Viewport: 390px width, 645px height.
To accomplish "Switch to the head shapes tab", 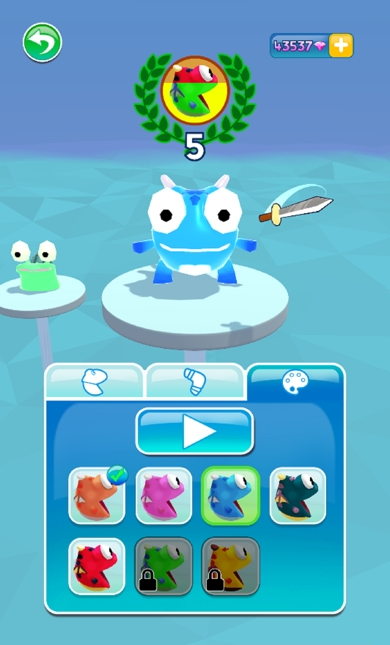I will point(95,381).
